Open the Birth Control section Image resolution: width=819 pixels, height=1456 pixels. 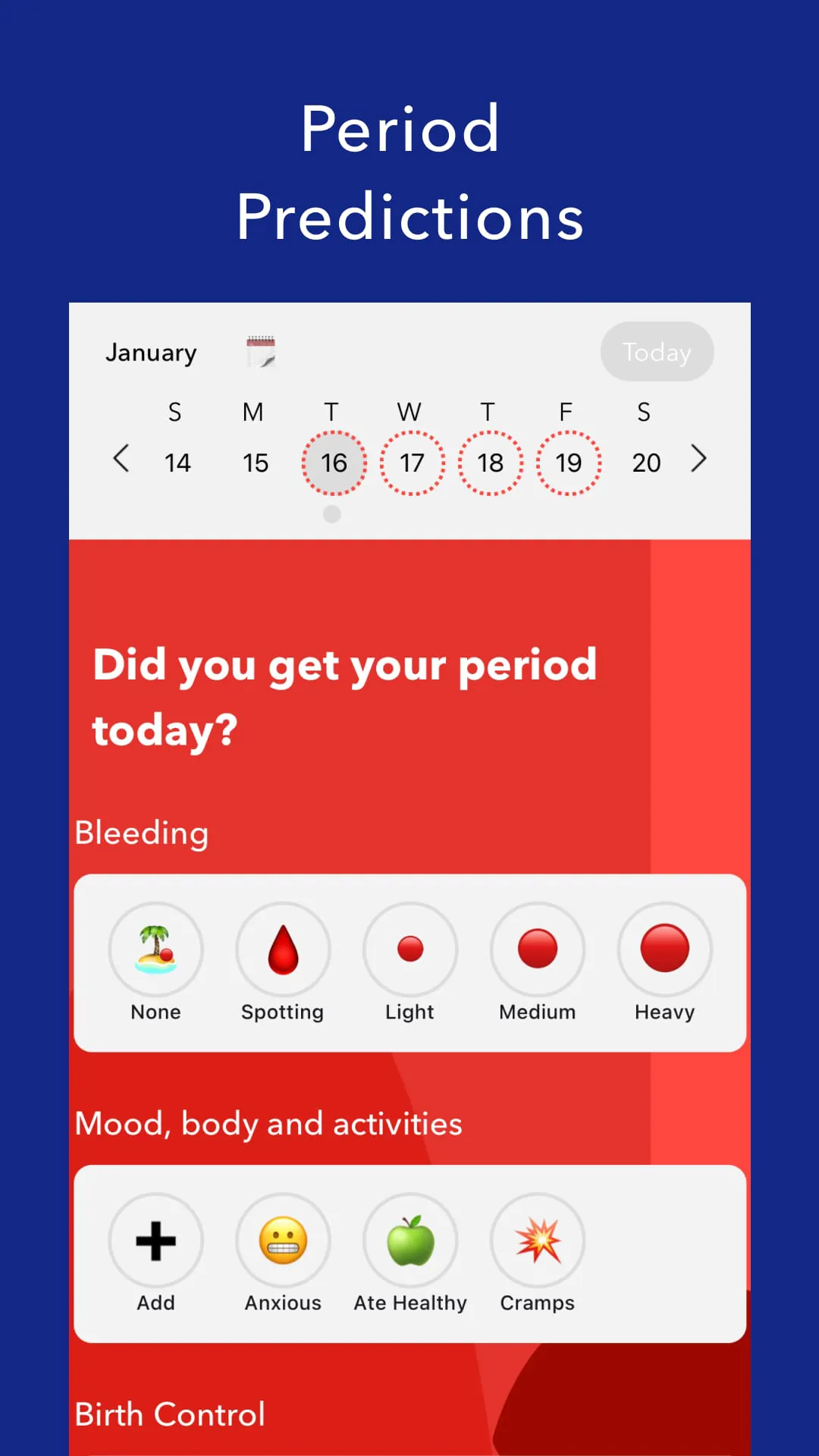pos(169,1414)
